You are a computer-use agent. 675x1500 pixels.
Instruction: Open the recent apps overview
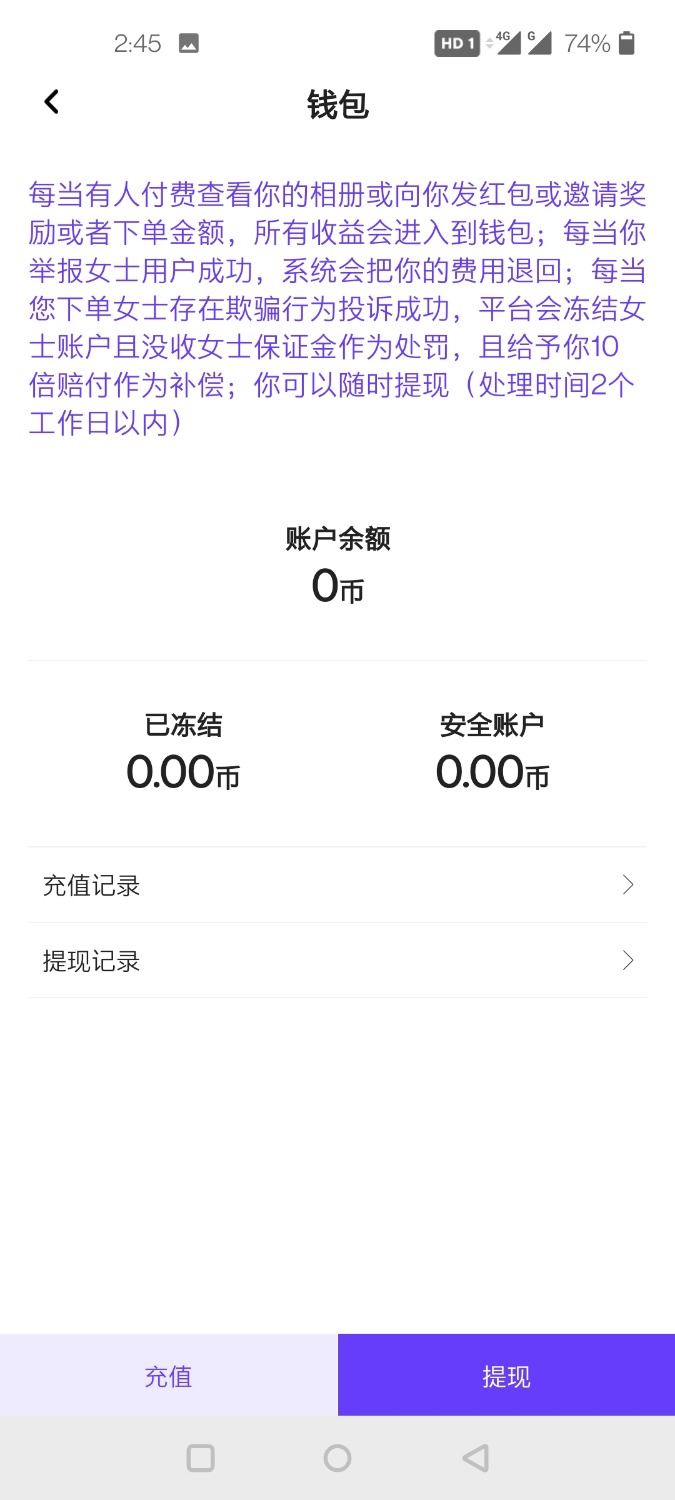click(x=200, y=1458)
